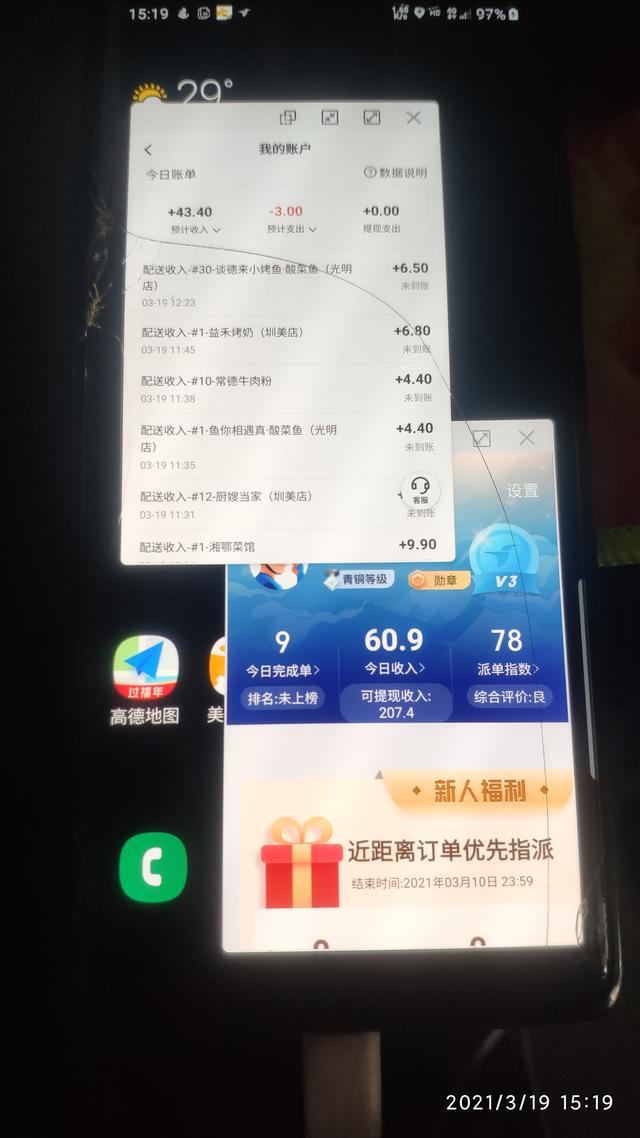Open the 常德牛肉粉 delivery income entry
The height and width of the screenshot is (1138, 640).
click(x=287, y=388)
